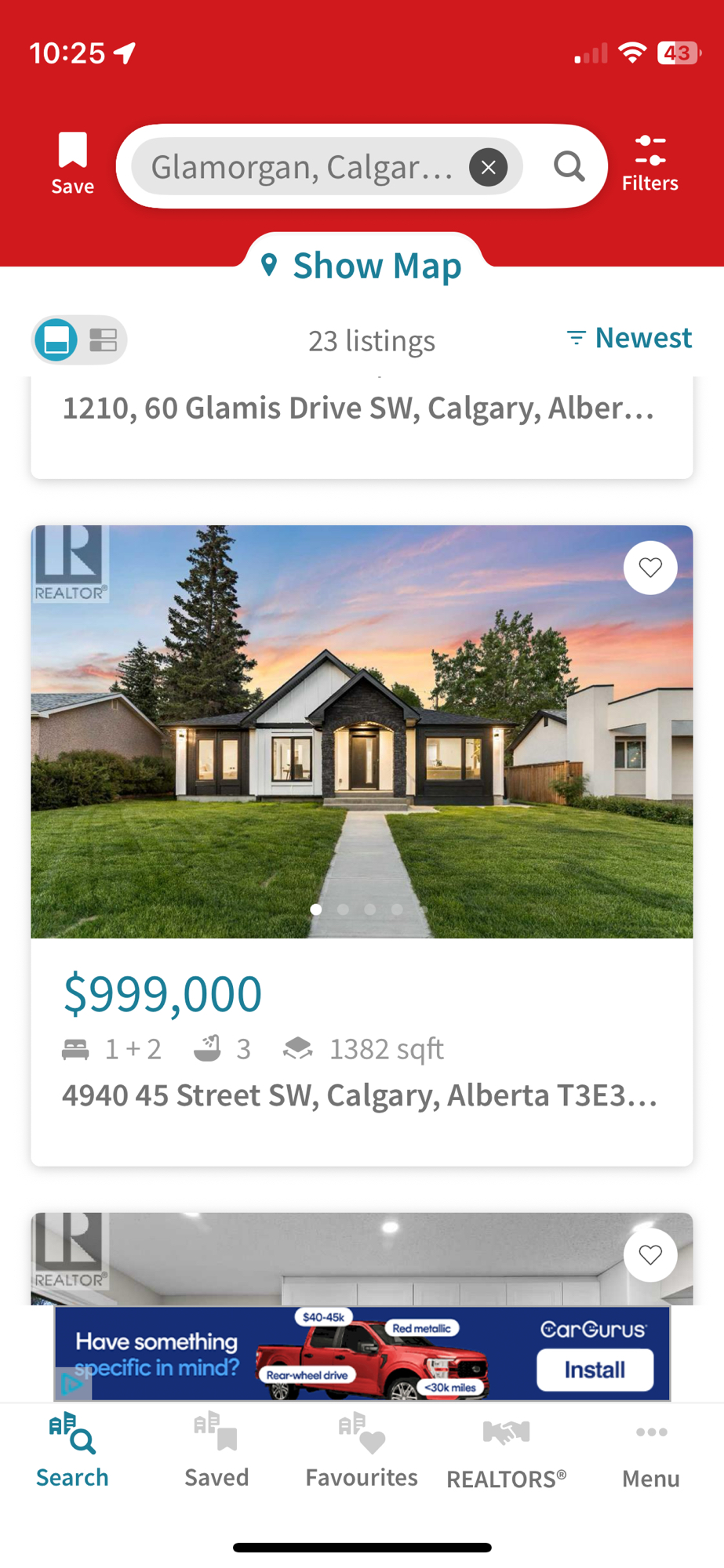Favourite the 4940 45 Street SW listing
The image size is (724, 1568).
pyautogui.click(x=649, y=568)
